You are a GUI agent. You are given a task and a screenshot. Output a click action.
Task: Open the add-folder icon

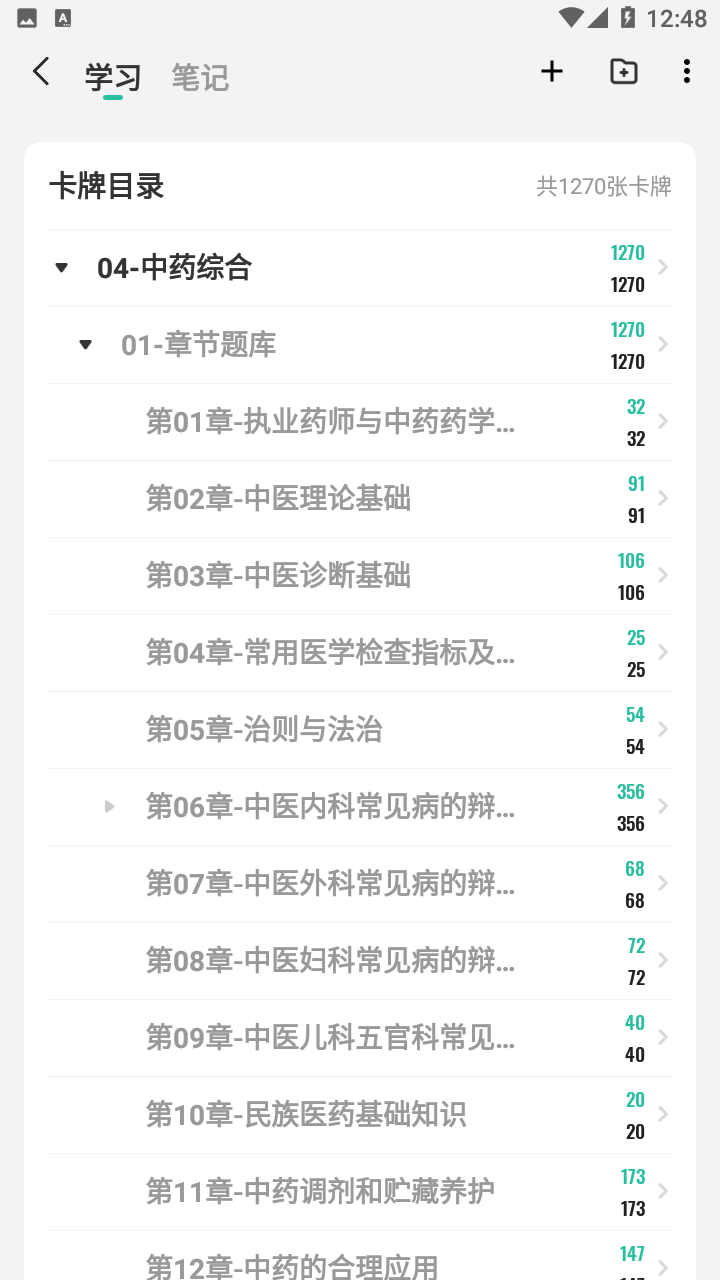coord(624,71)
